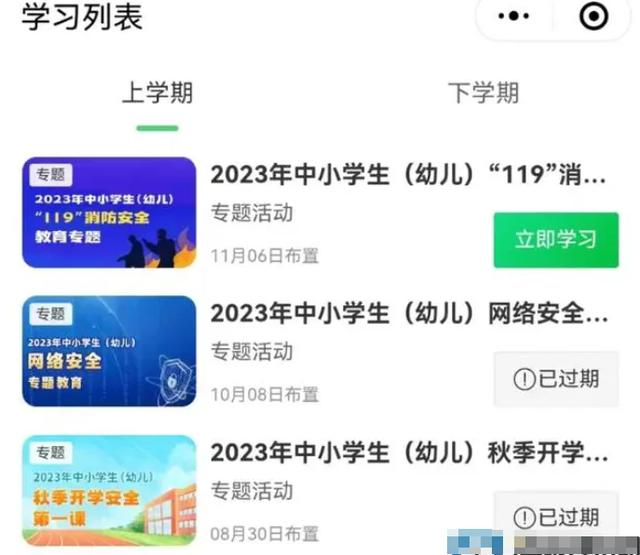Open the 119 消防安全教育专题 thumbnail
The image size is (640, 555).
pos(110,212)
